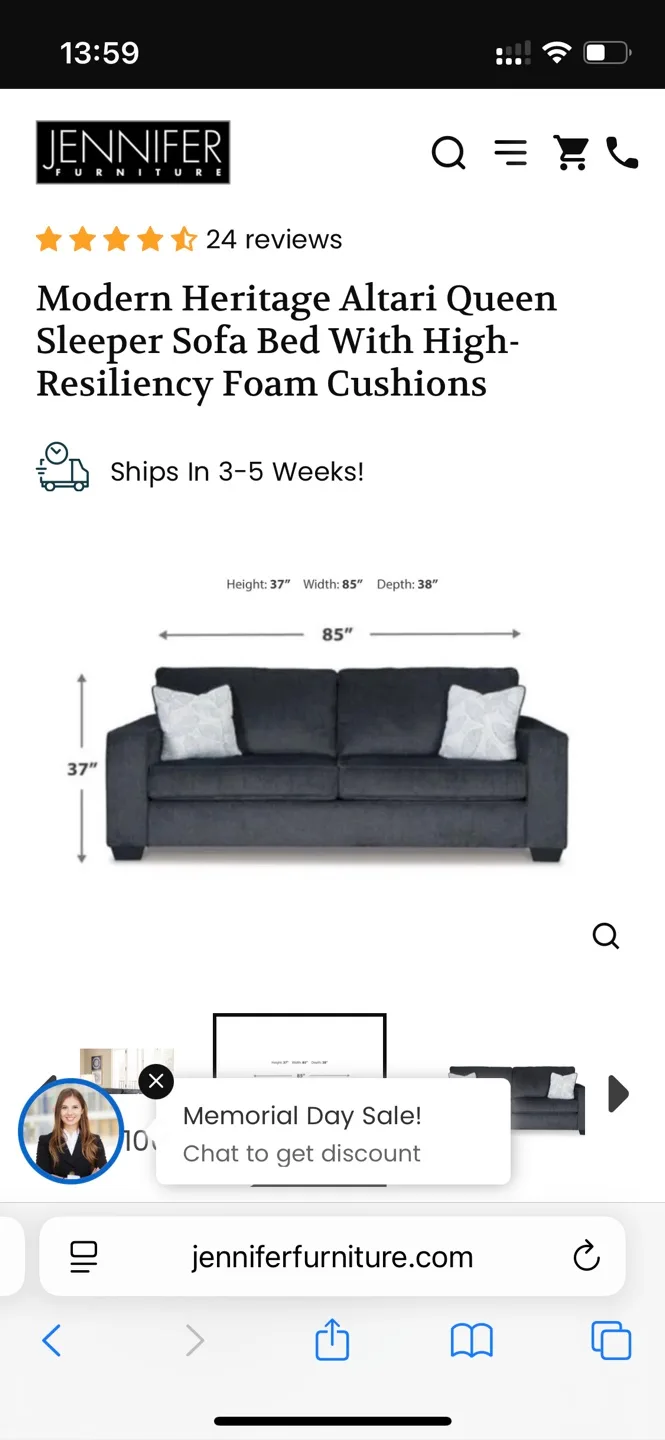Viewport: 665px width, 1440px height.
Task: Share this page via Safari
Action: click(x=332, y=1340)
